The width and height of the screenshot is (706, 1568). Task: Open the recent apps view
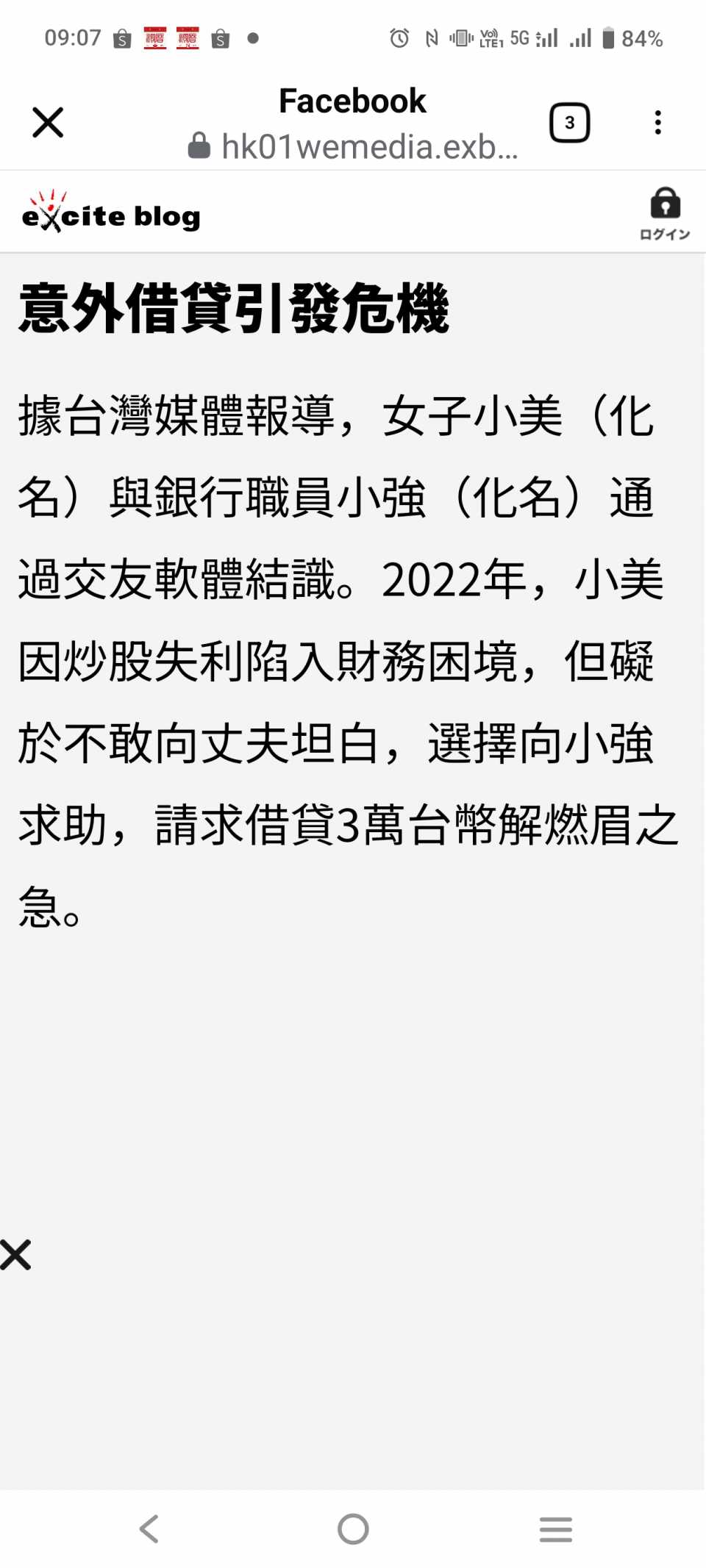point(555,1529)
